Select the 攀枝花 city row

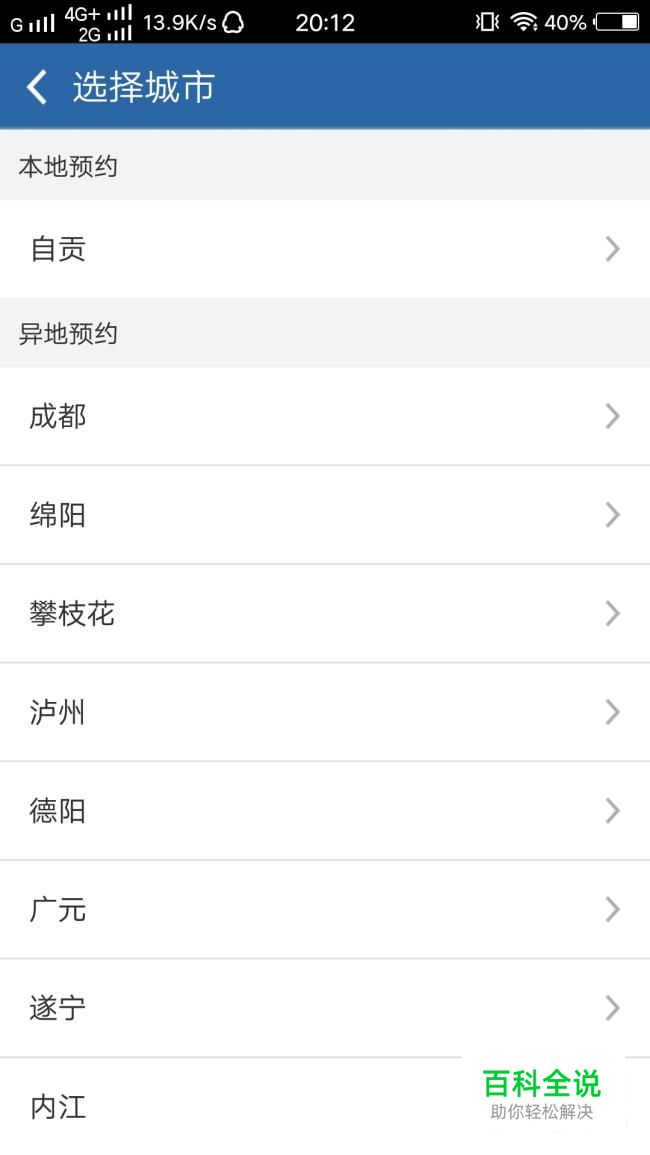(x=325, y=614)
